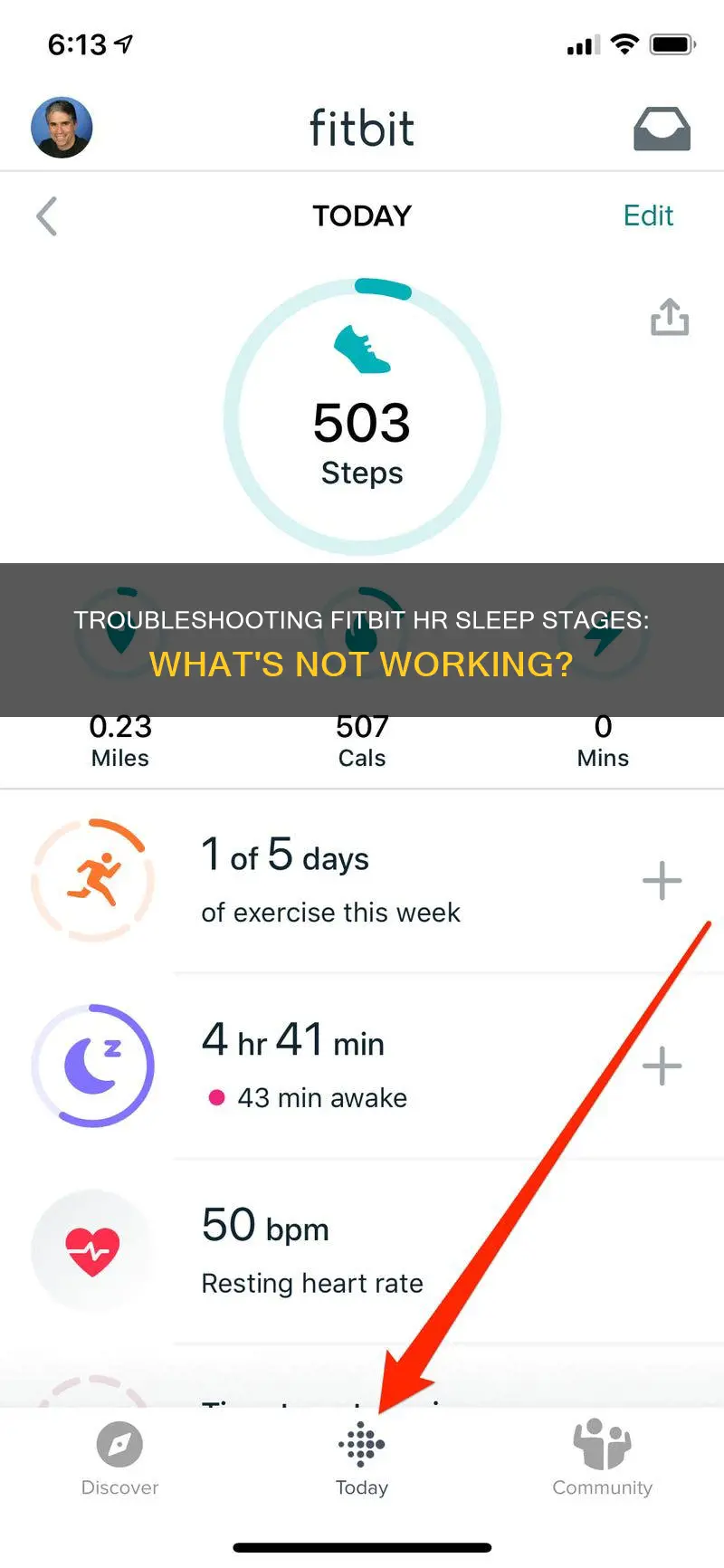Switch to the Discover tab

tap(119, 1458)
